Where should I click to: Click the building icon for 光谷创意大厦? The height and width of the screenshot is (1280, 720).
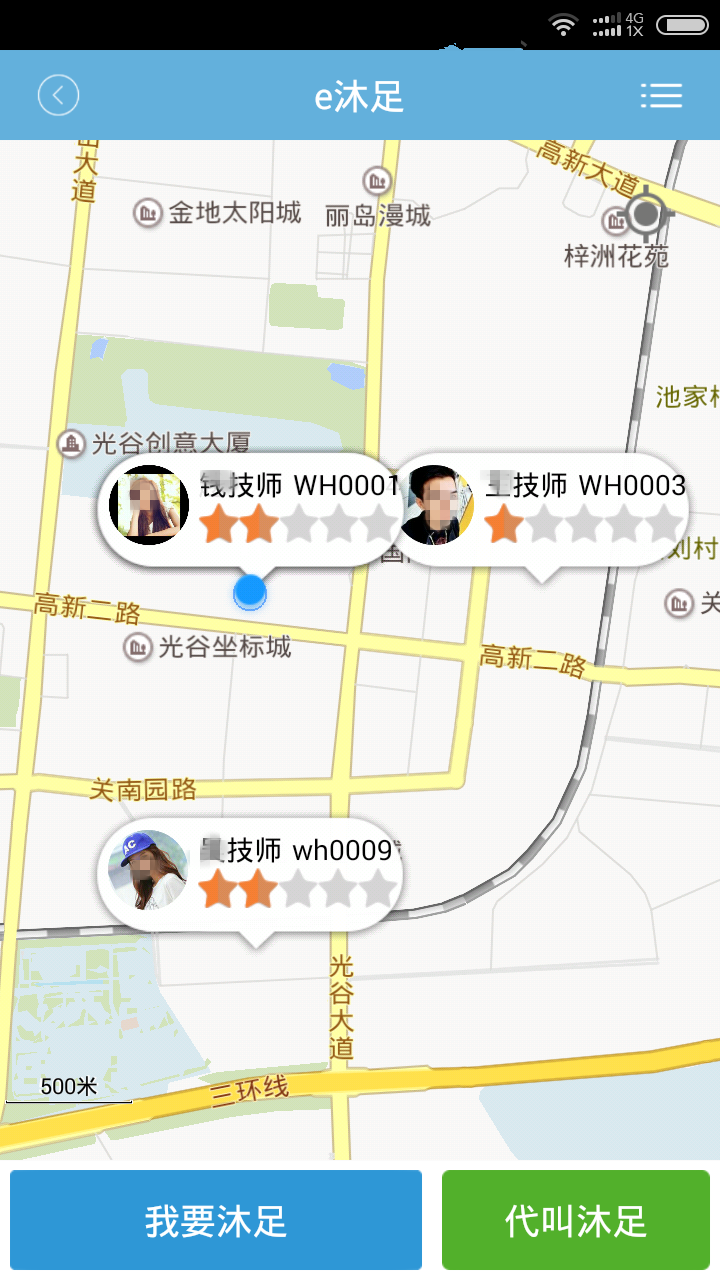70,443
